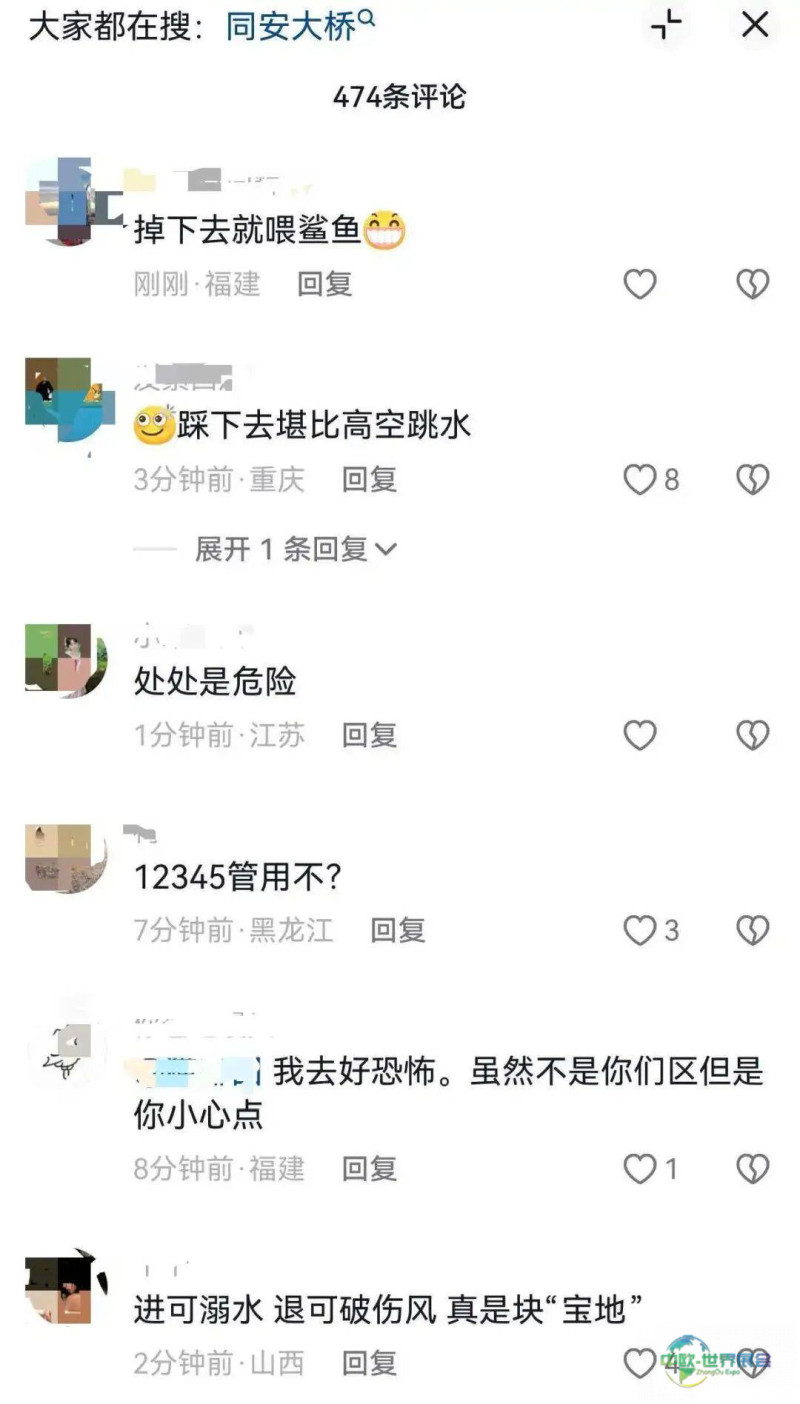
Task: Reply to the comment 掉下去就喂鲨鱼
Action: click(x=325, y=285)
